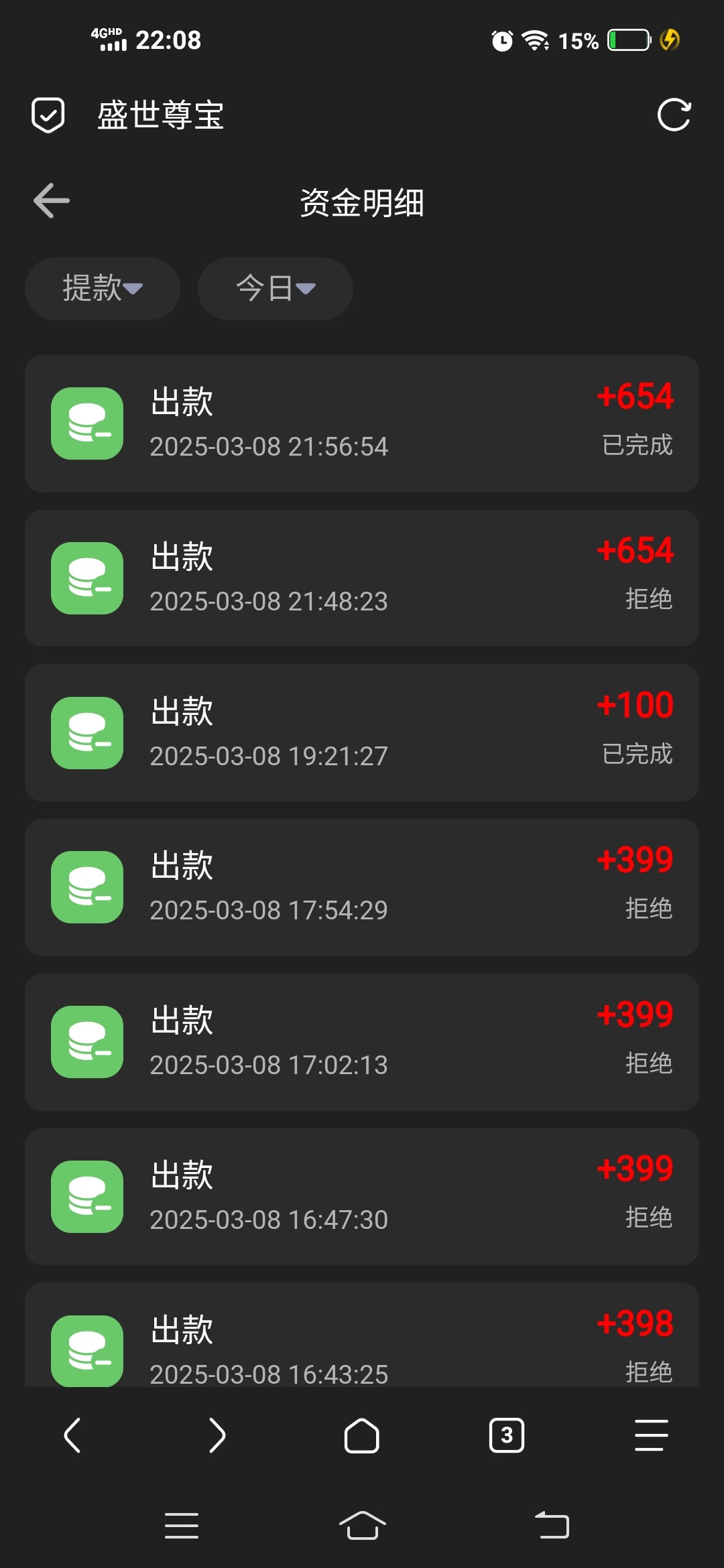Screen dimensions: 724x1568
Task: Open the 出款 record at 16:47:30
Action: (x=362, y=1197)
